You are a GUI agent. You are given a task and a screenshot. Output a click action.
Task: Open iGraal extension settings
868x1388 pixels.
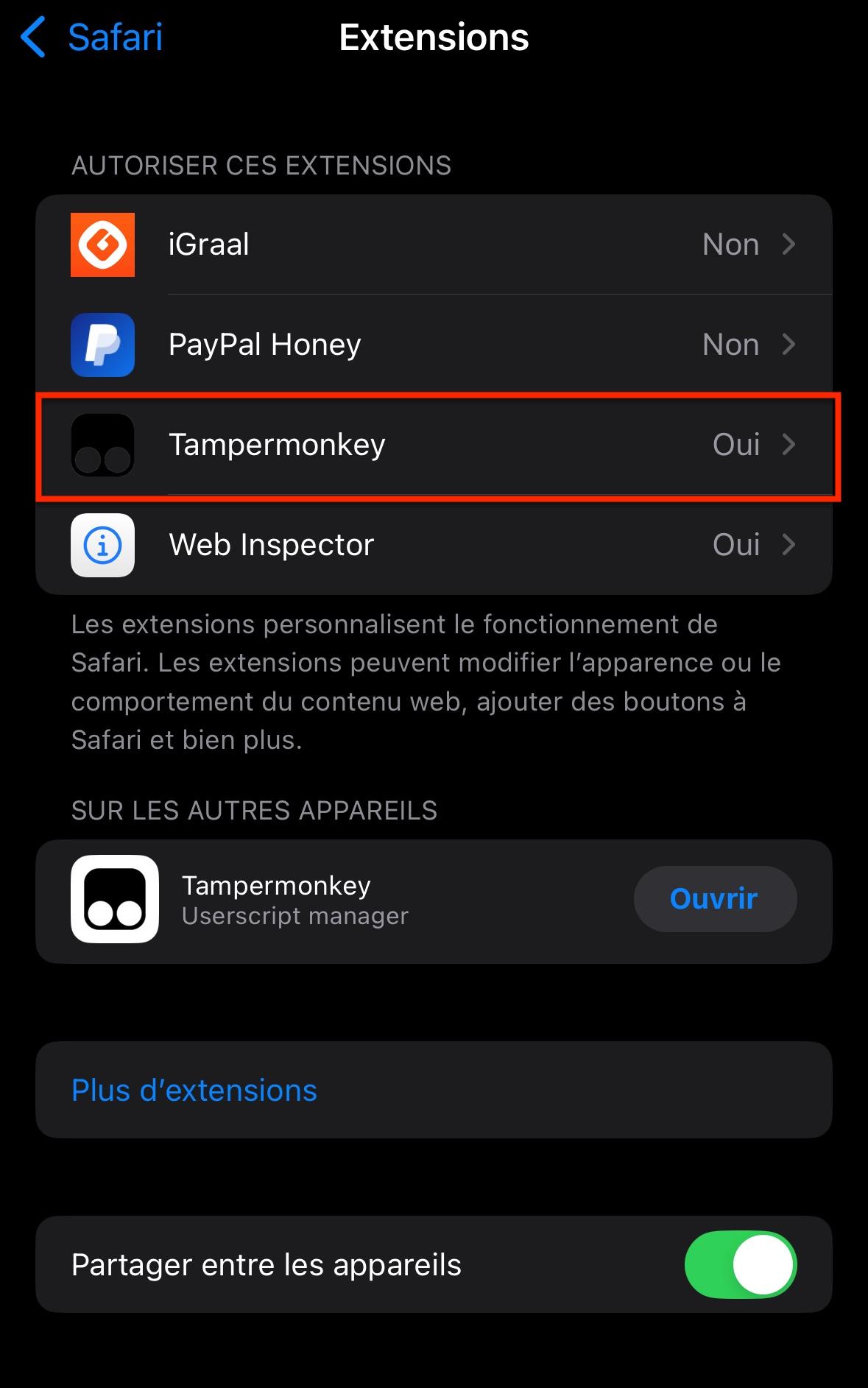click(x=433, y=244)
